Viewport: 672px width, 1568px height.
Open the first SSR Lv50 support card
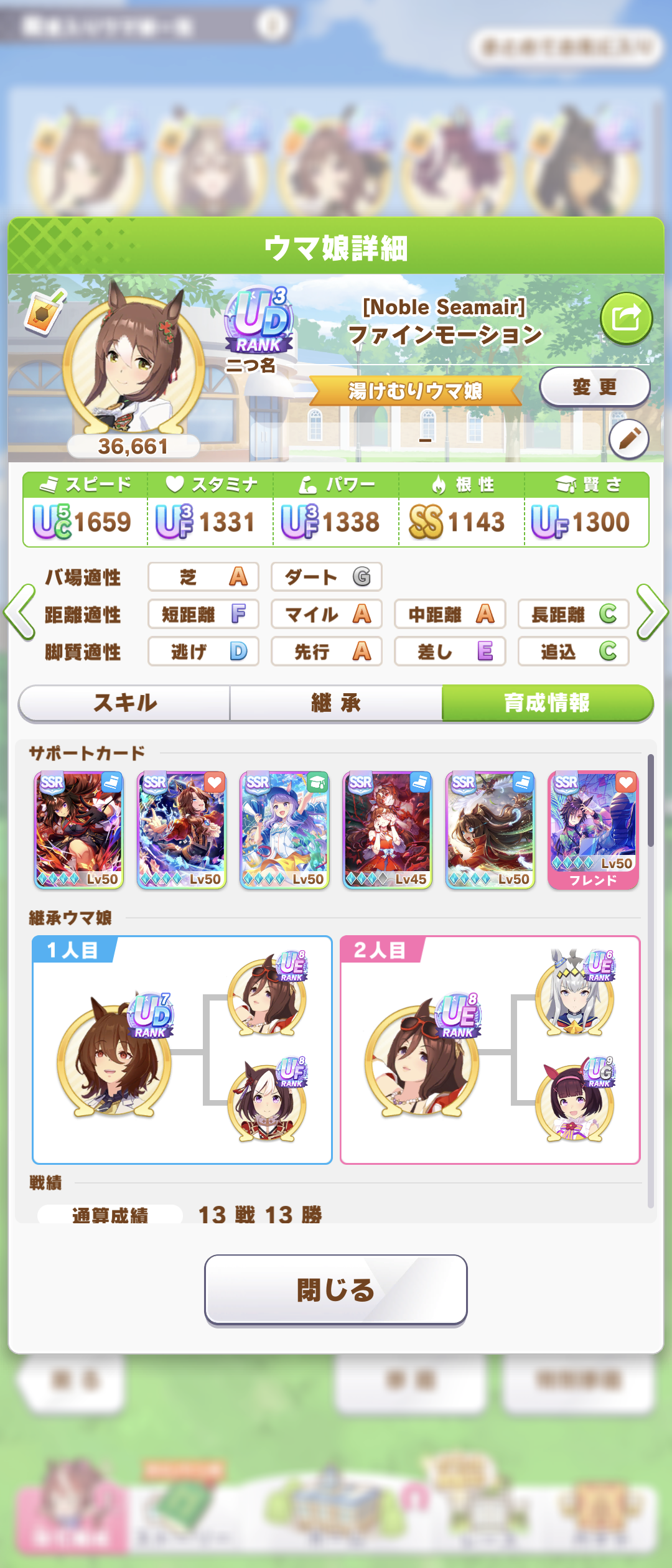click(x=78, y=830)
